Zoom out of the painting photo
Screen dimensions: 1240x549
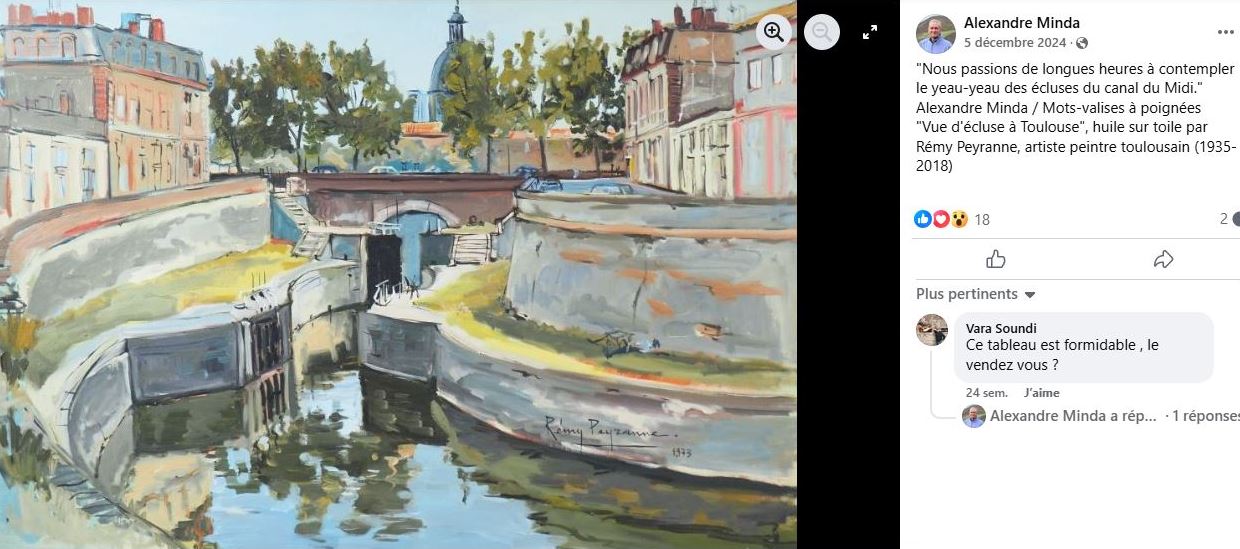[822, 32]
